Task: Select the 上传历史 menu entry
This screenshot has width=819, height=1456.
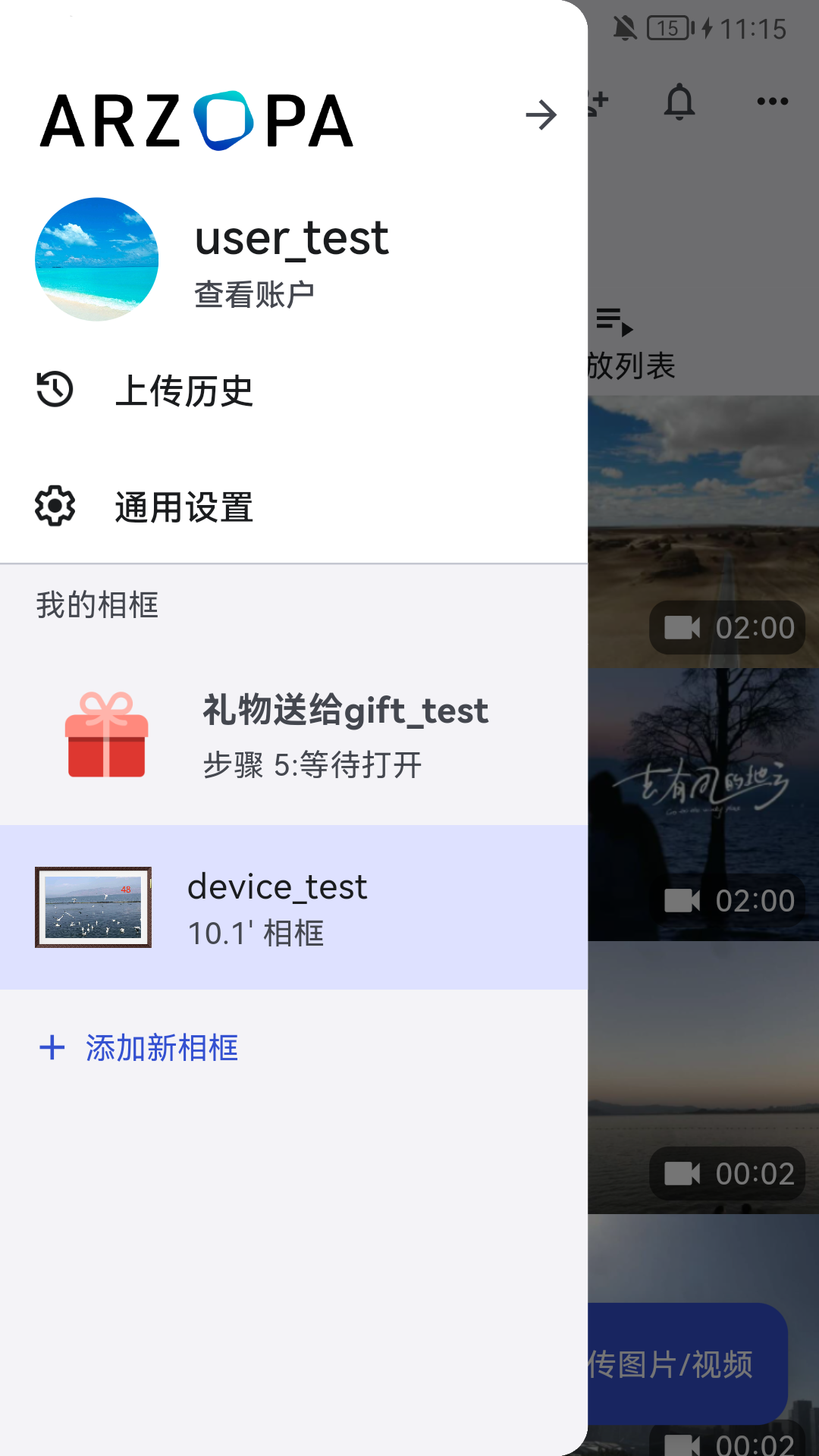Action: pyautogui.click(x=184, y=391)
